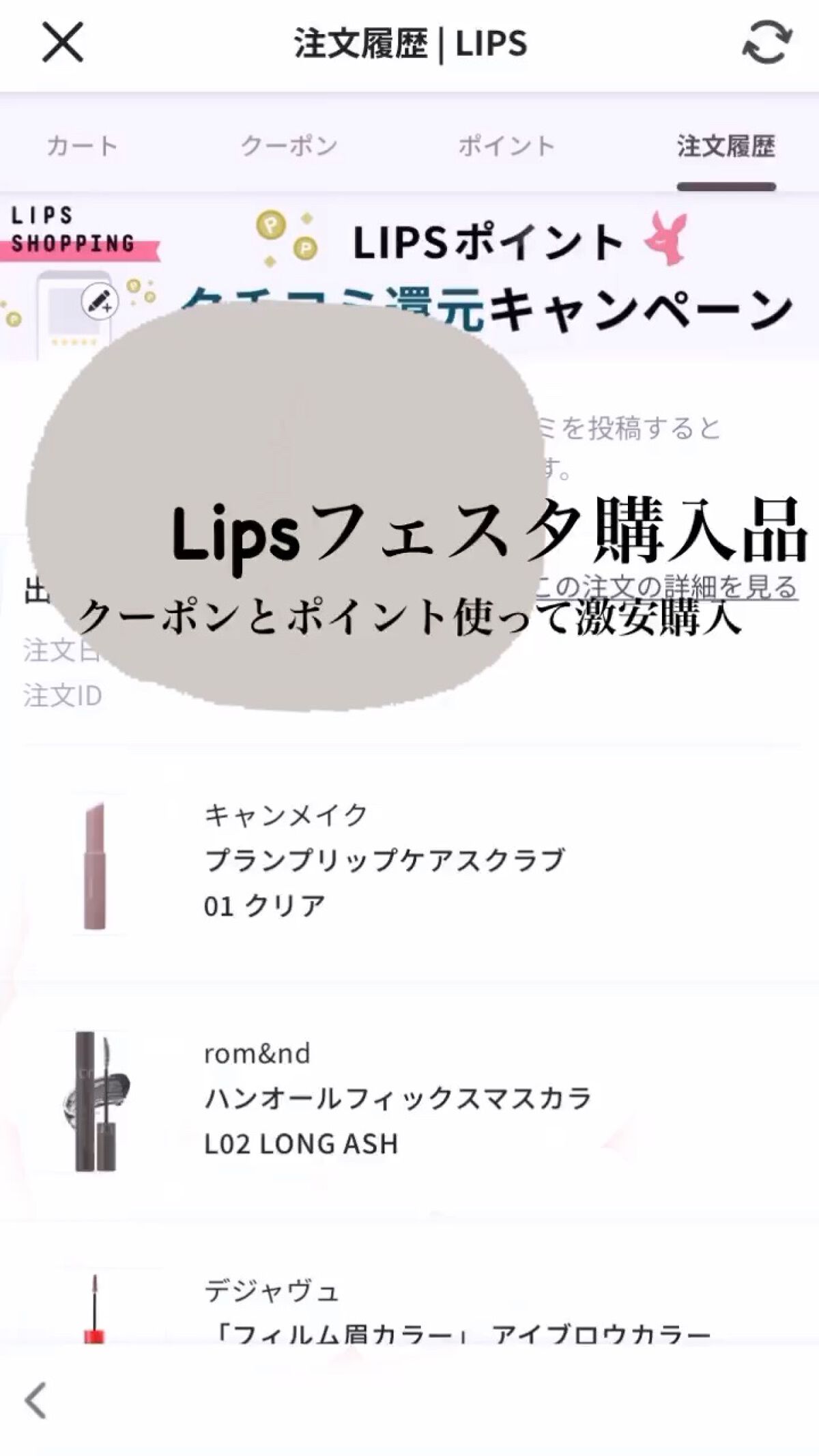819x1456 pixels.
Task: Switch to the 注文履歴 tab
Action: point(725,145)
